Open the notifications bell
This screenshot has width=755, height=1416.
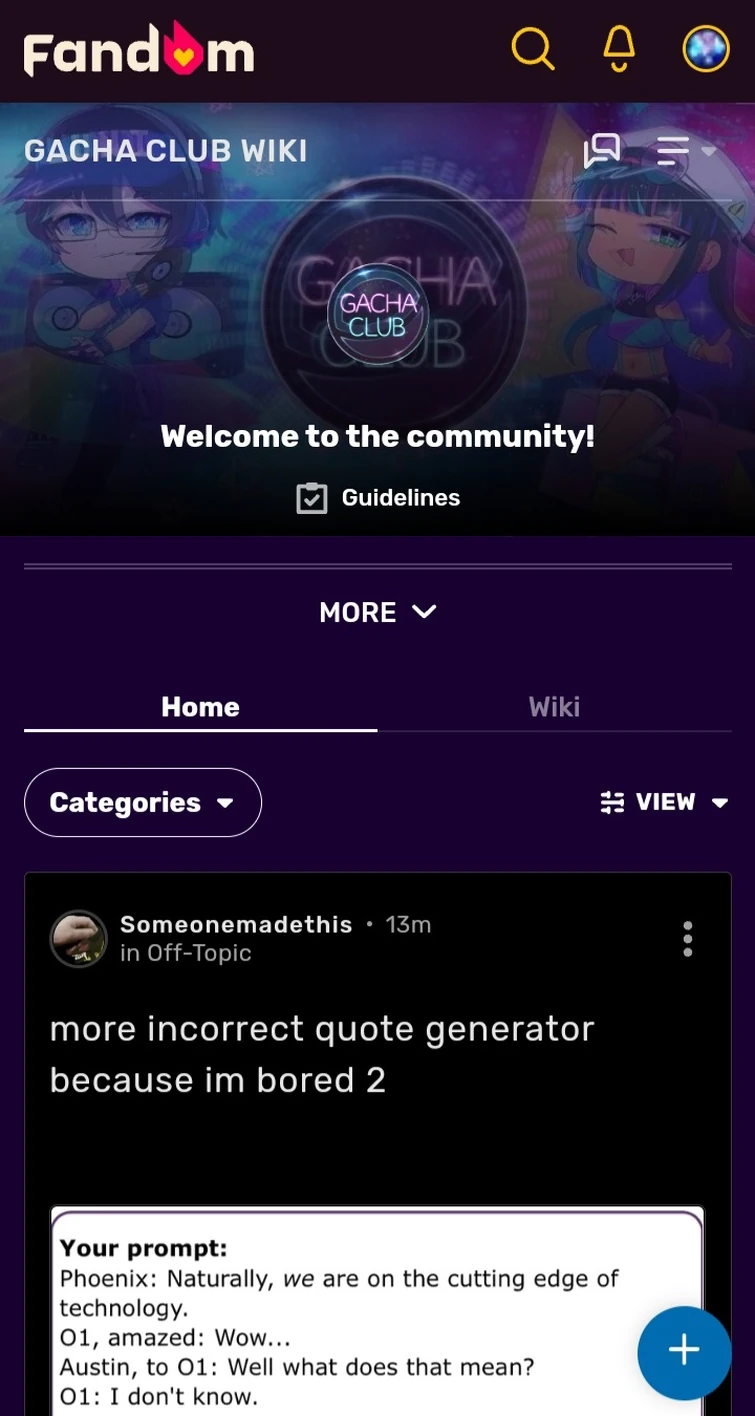coord(619,48)
